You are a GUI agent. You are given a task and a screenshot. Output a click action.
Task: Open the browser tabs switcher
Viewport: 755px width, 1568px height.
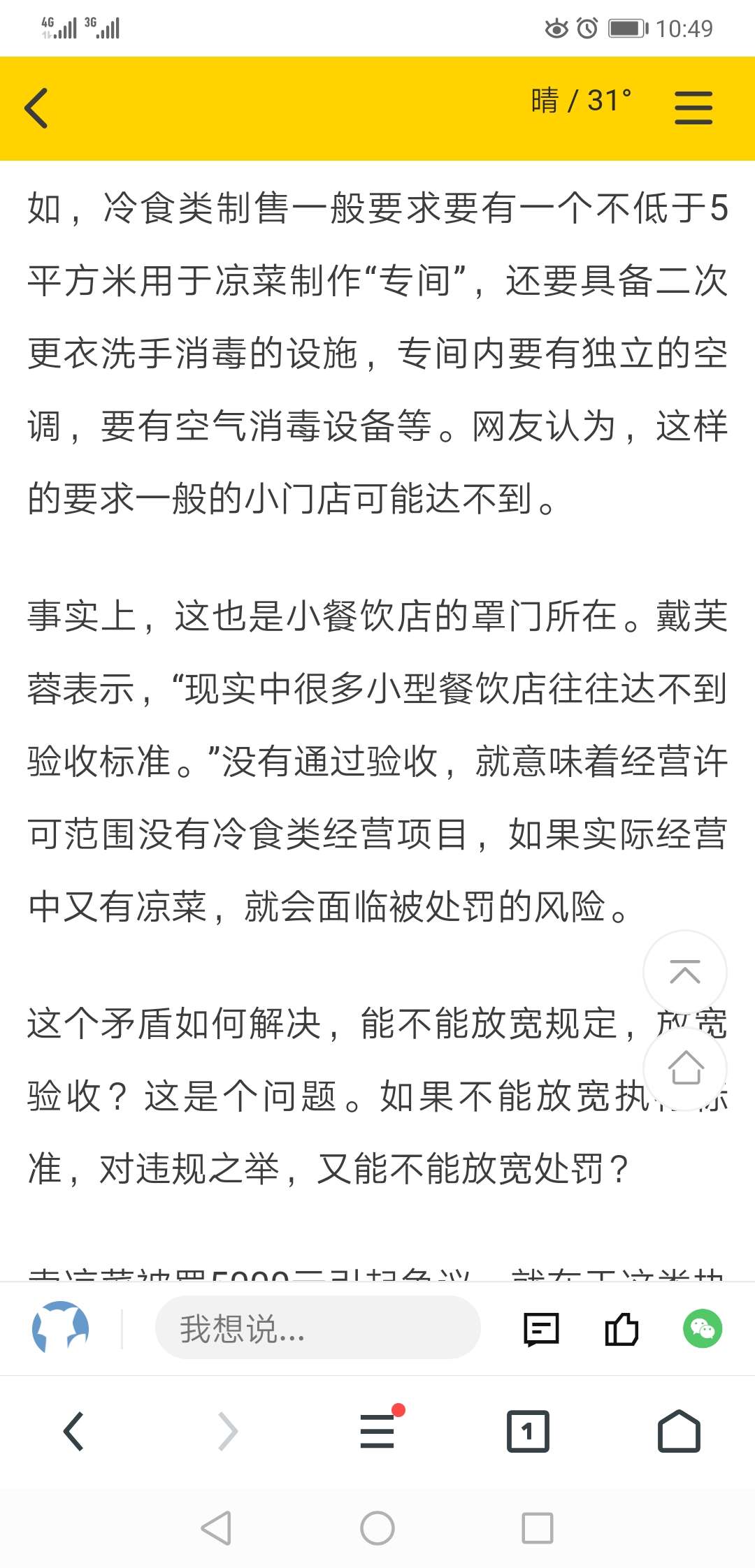(527, 1431)
